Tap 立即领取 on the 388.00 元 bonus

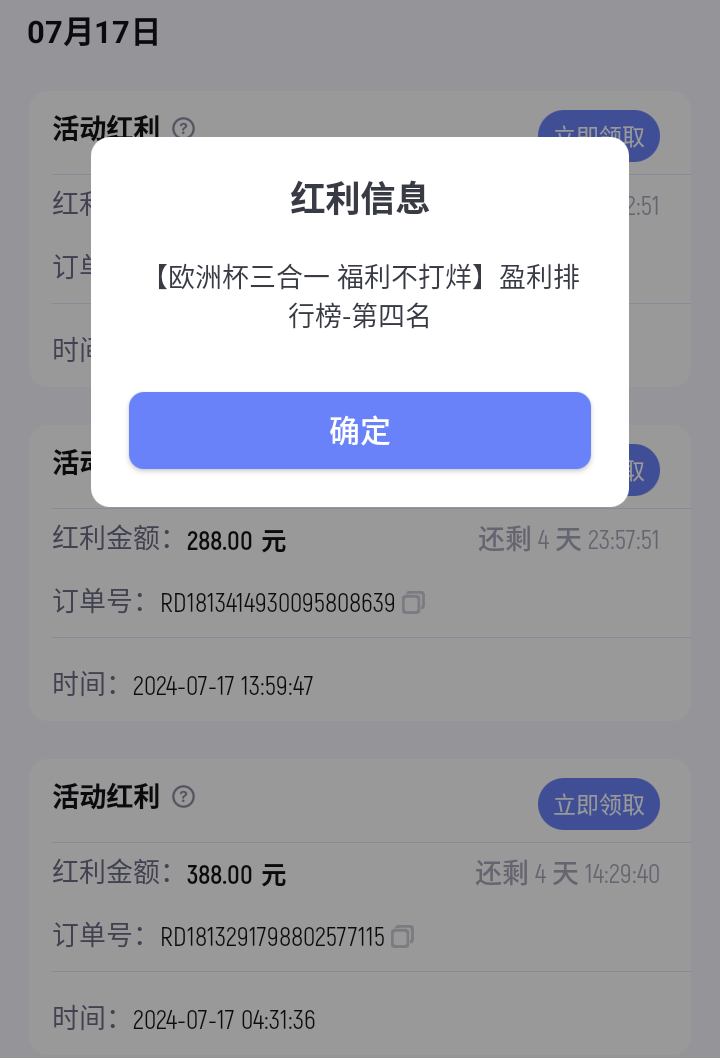click(x=599, y=804)
